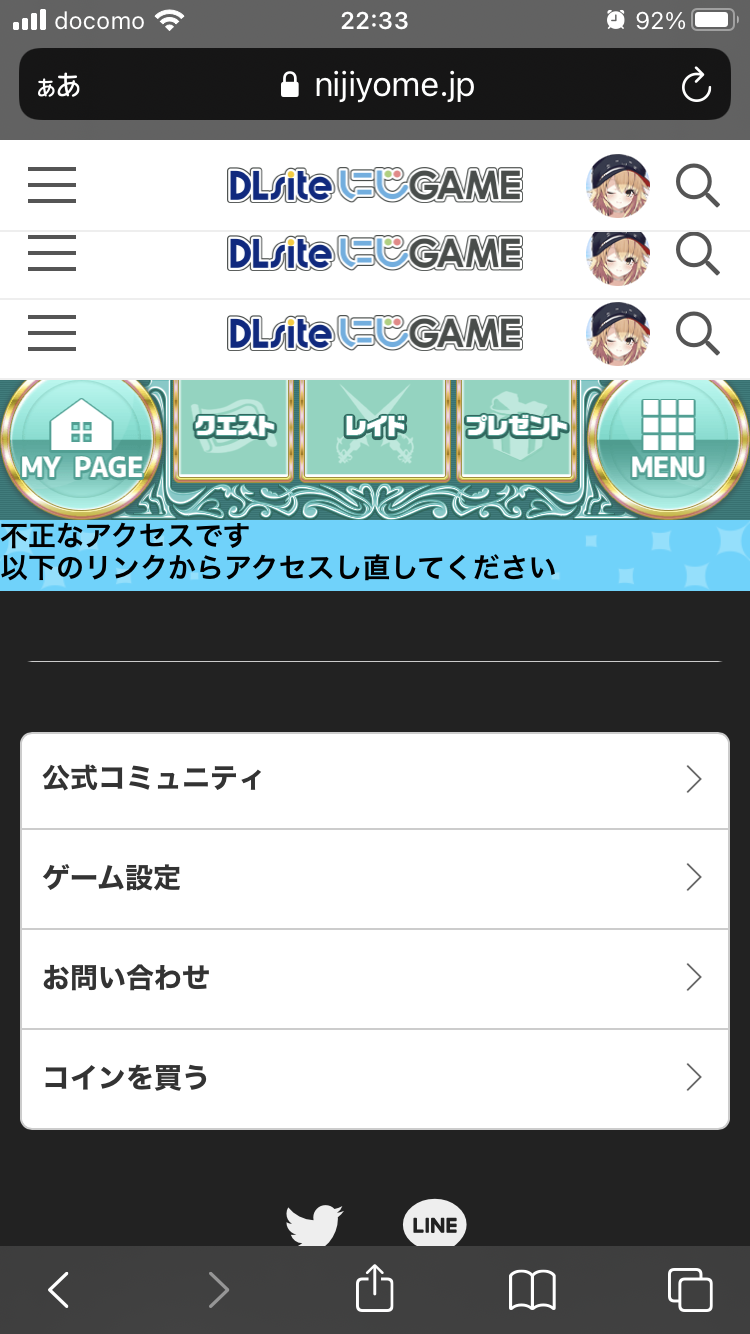Open Safari's share sheet

[x=375, y=1288]
